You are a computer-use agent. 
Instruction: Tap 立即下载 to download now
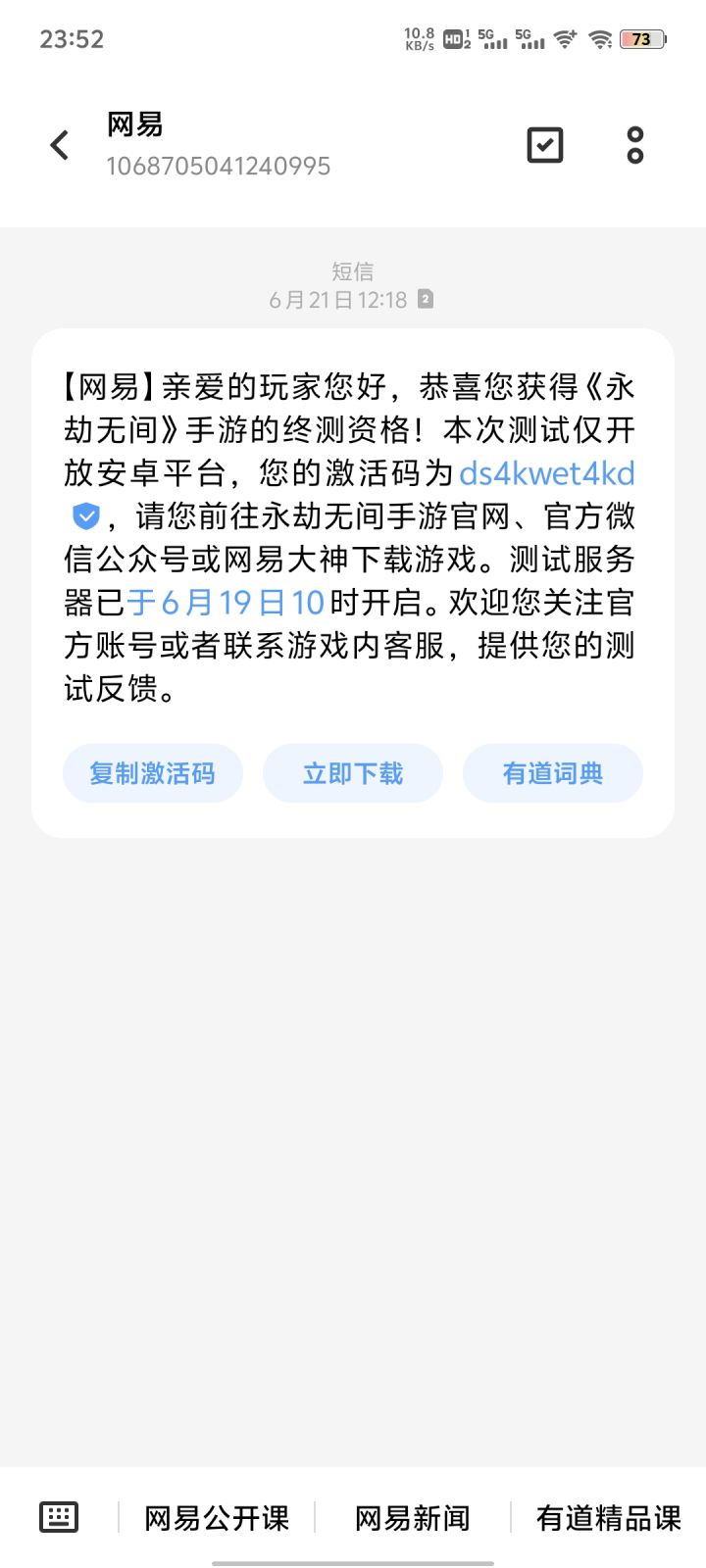point(353,773)
